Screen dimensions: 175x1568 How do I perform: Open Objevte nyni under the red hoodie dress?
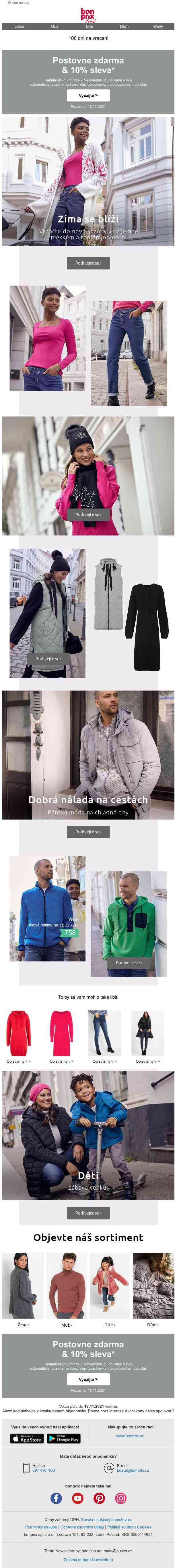(x=18, y=1061)
